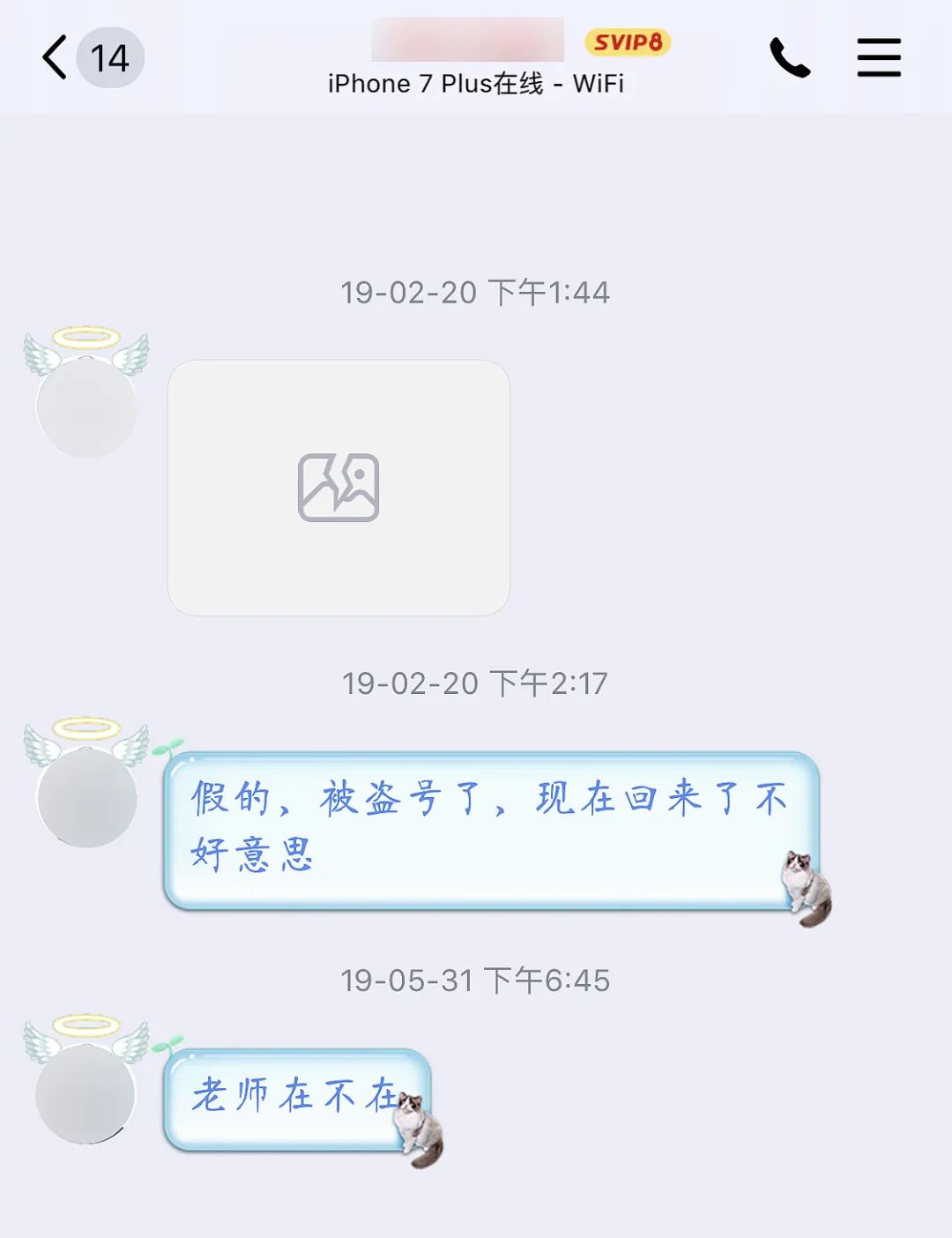952x1238 pixels.
Task: Open the chat settings menu
Action: 879,58
